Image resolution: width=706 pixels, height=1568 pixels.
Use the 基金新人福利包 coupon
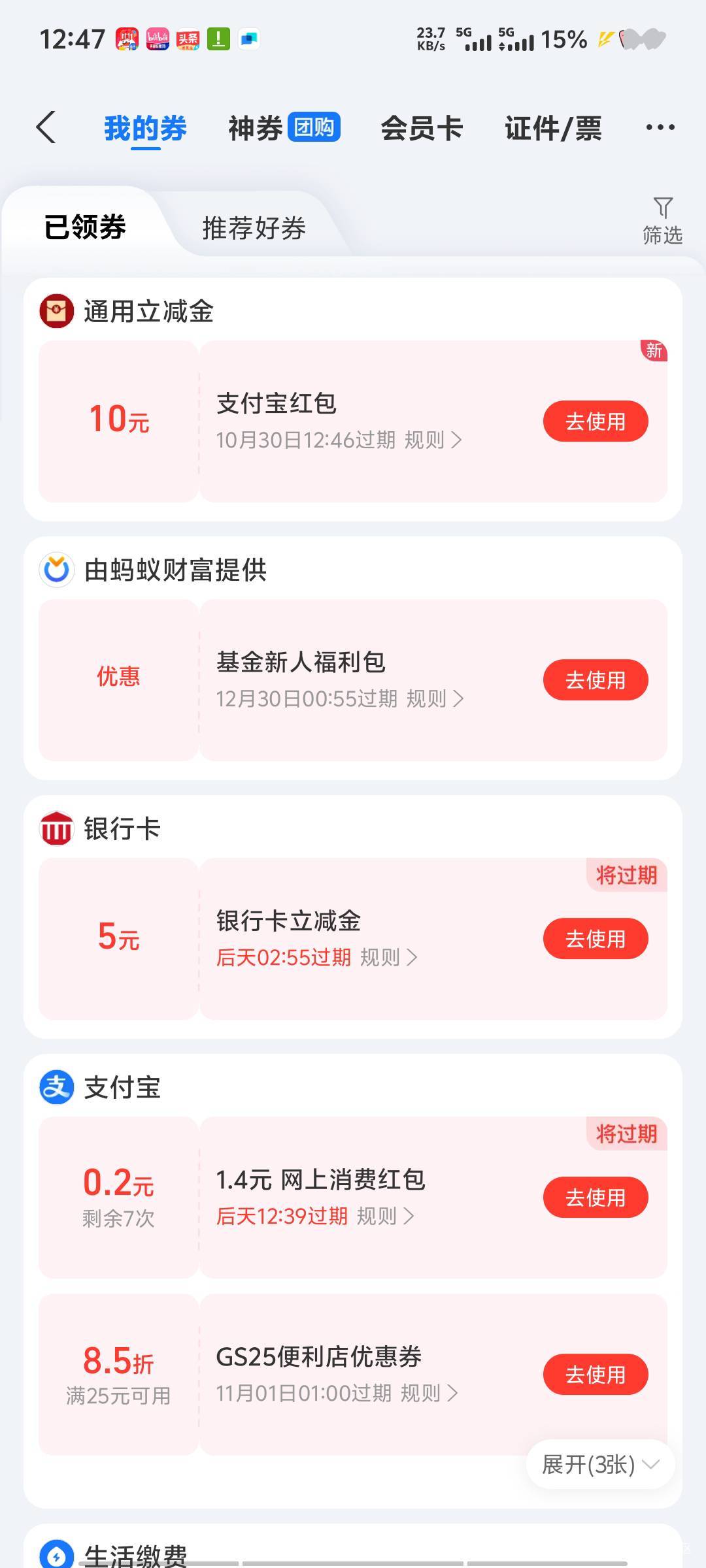point(595,680)
